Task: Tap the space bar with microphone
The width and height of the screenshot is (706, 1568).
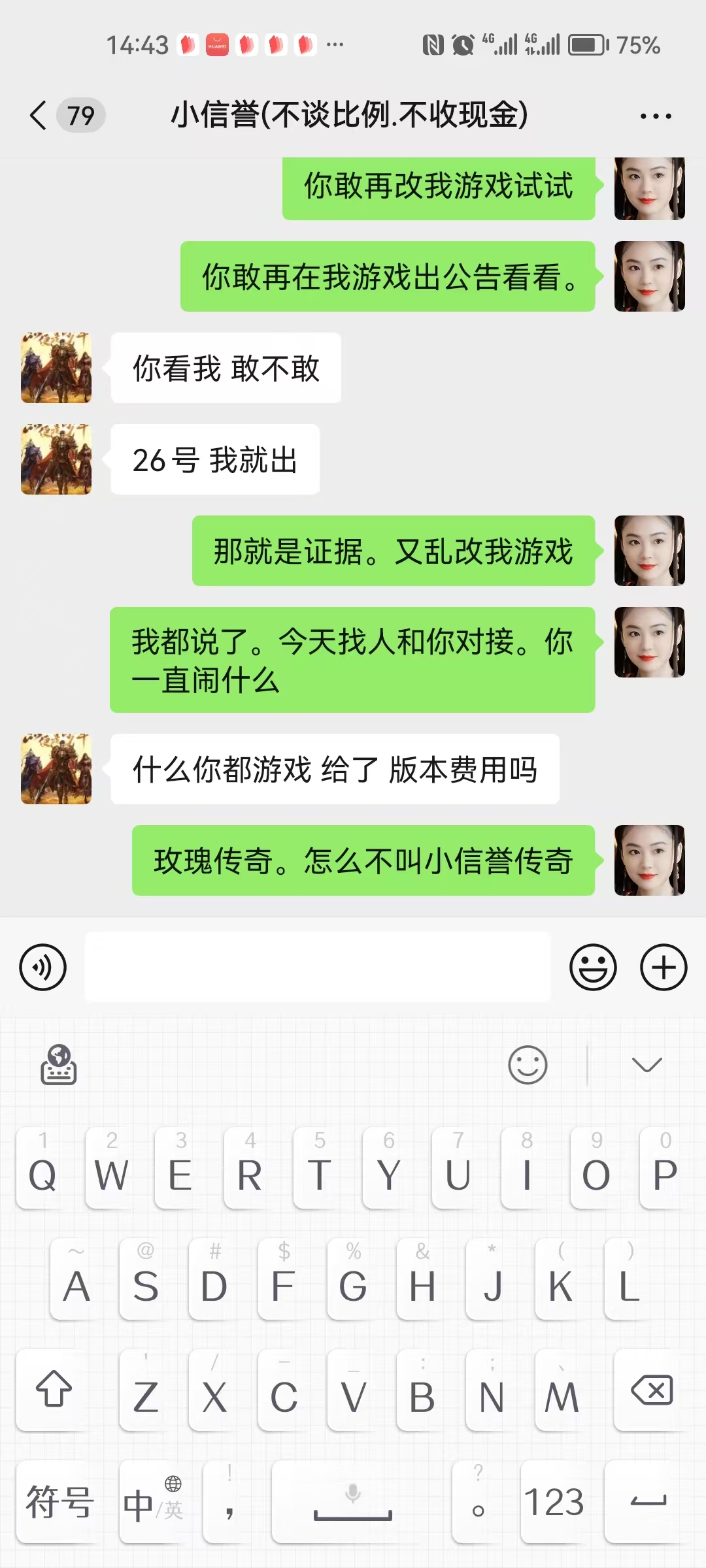Action: [353, 1501]
